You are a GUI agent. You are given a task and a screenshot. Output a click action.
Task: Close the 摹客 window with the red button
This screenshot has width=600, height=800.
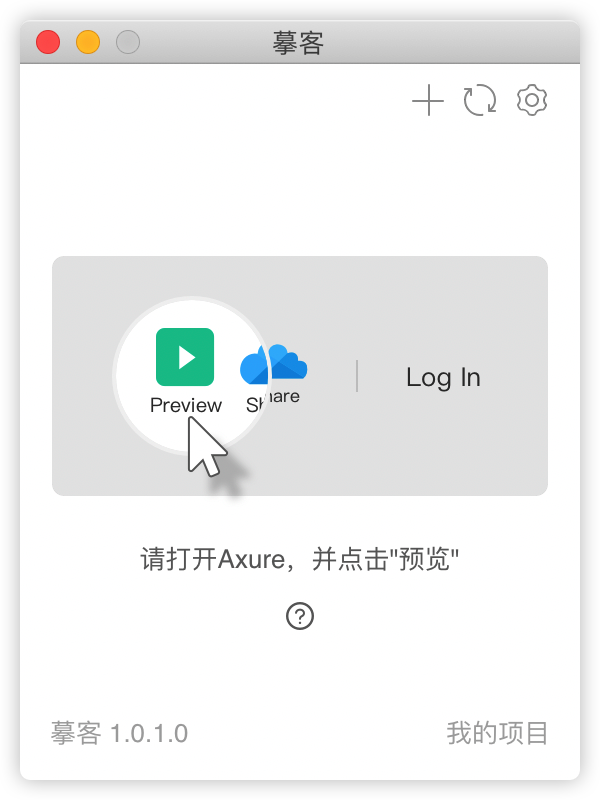pos(48,43)
